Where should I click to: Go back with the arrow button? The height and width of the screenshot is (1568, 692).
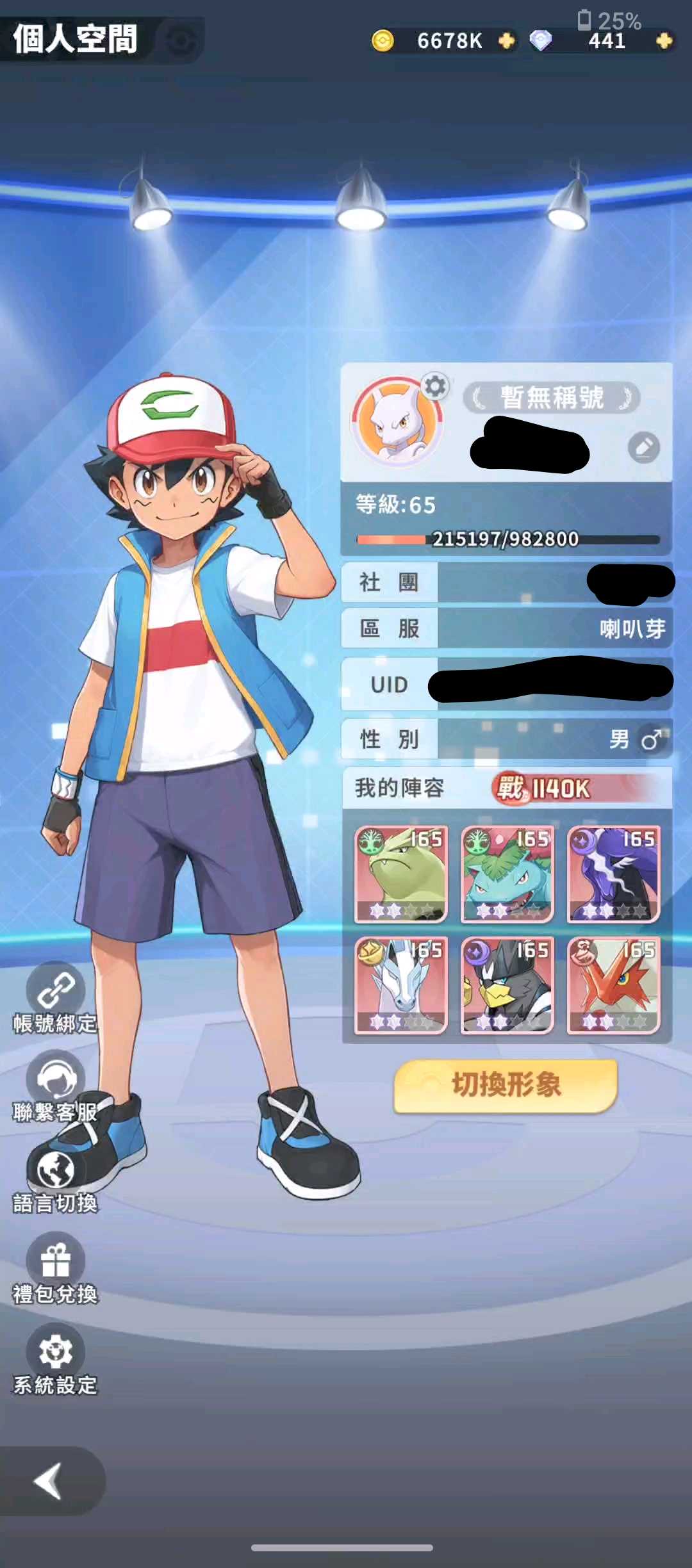[50, 1480]
